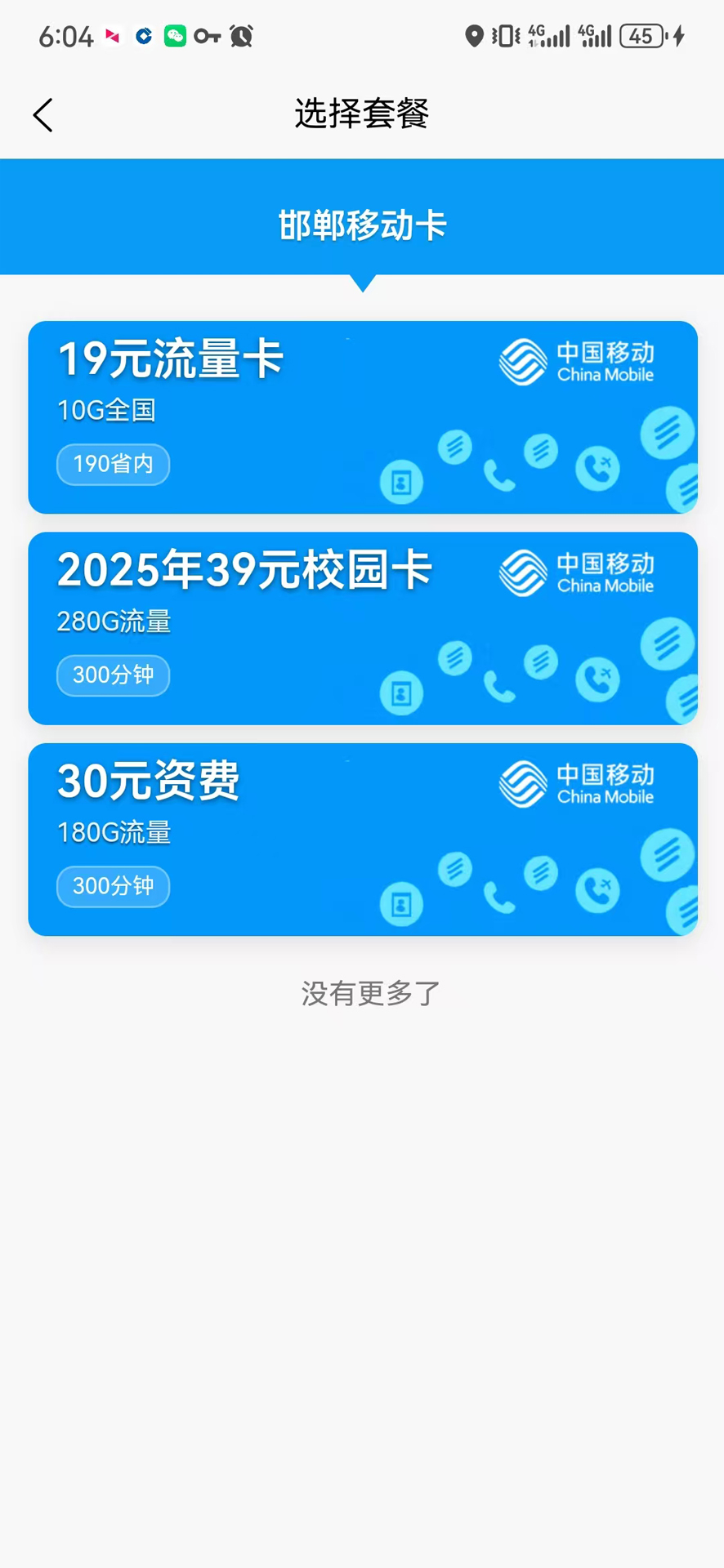Viewport: 724px width, 1568px height.
Task: Tap the China Mobile logo on 2025年39元校园卡 card
Action: (577, 573)
